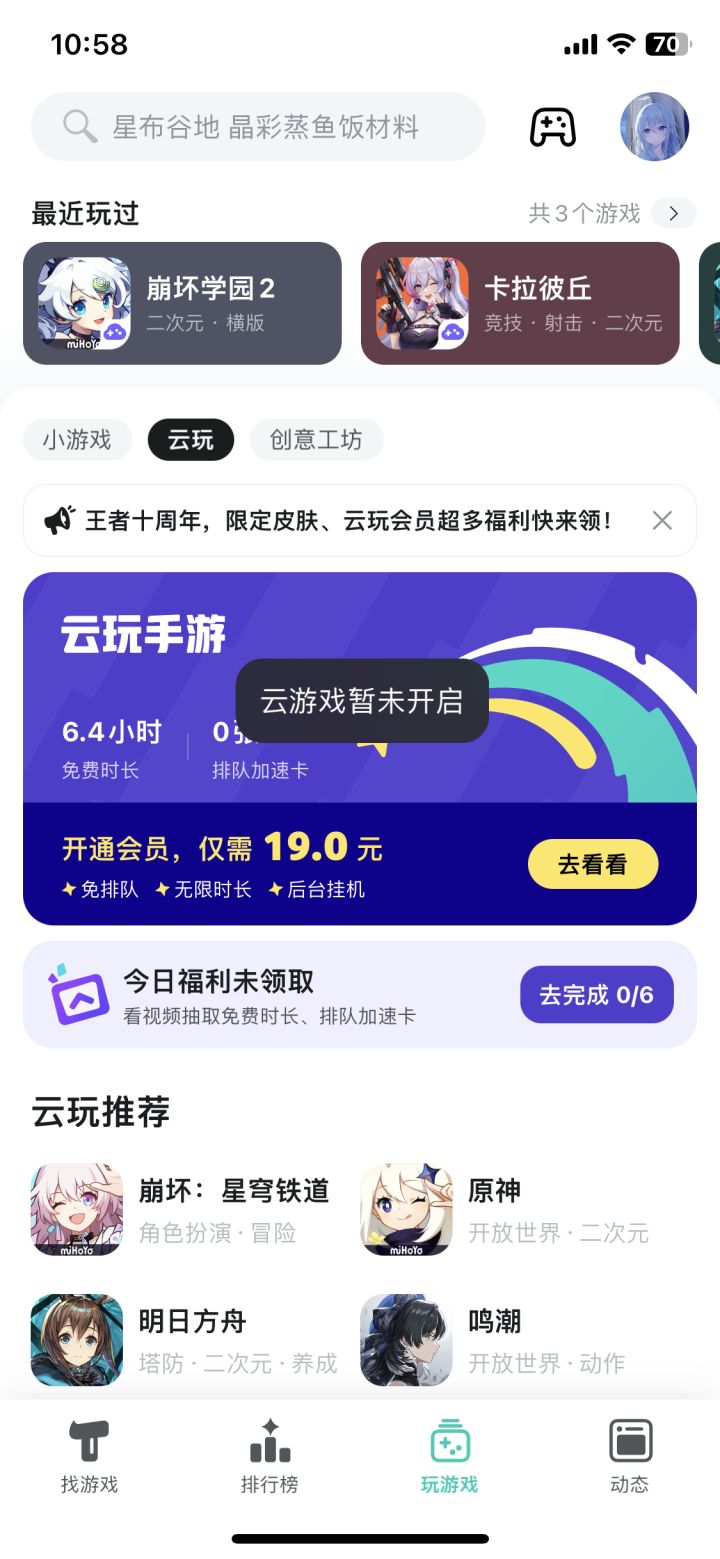
Task: Switch to the 小游戏 tab
Action: click(77, 440)
